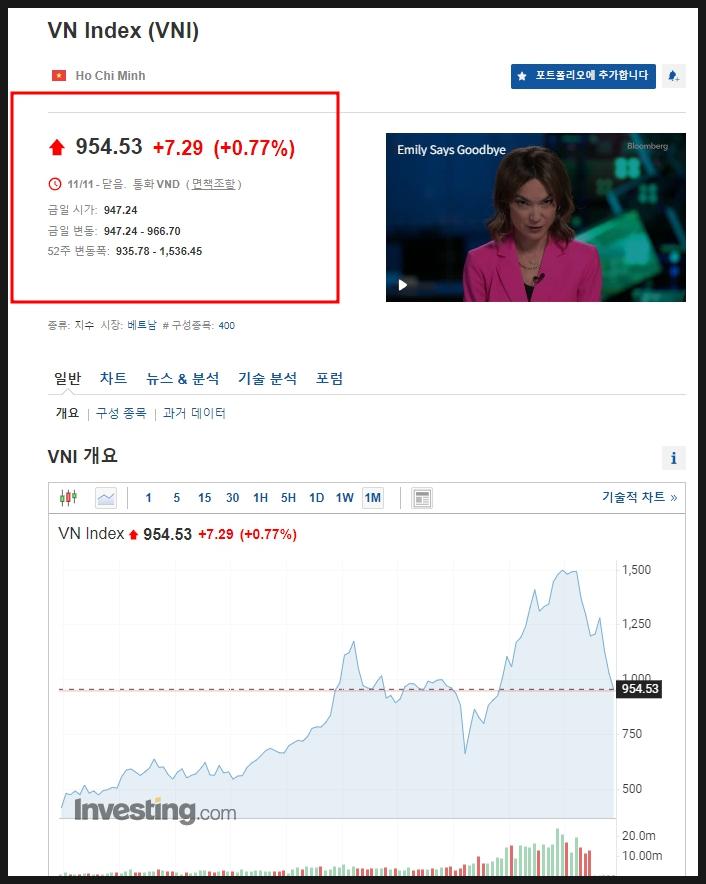Image resolution: width=706 pixels, height=884 pixels.
Task: Set the chart interval to 1H
Action: (x=260, y=497)
